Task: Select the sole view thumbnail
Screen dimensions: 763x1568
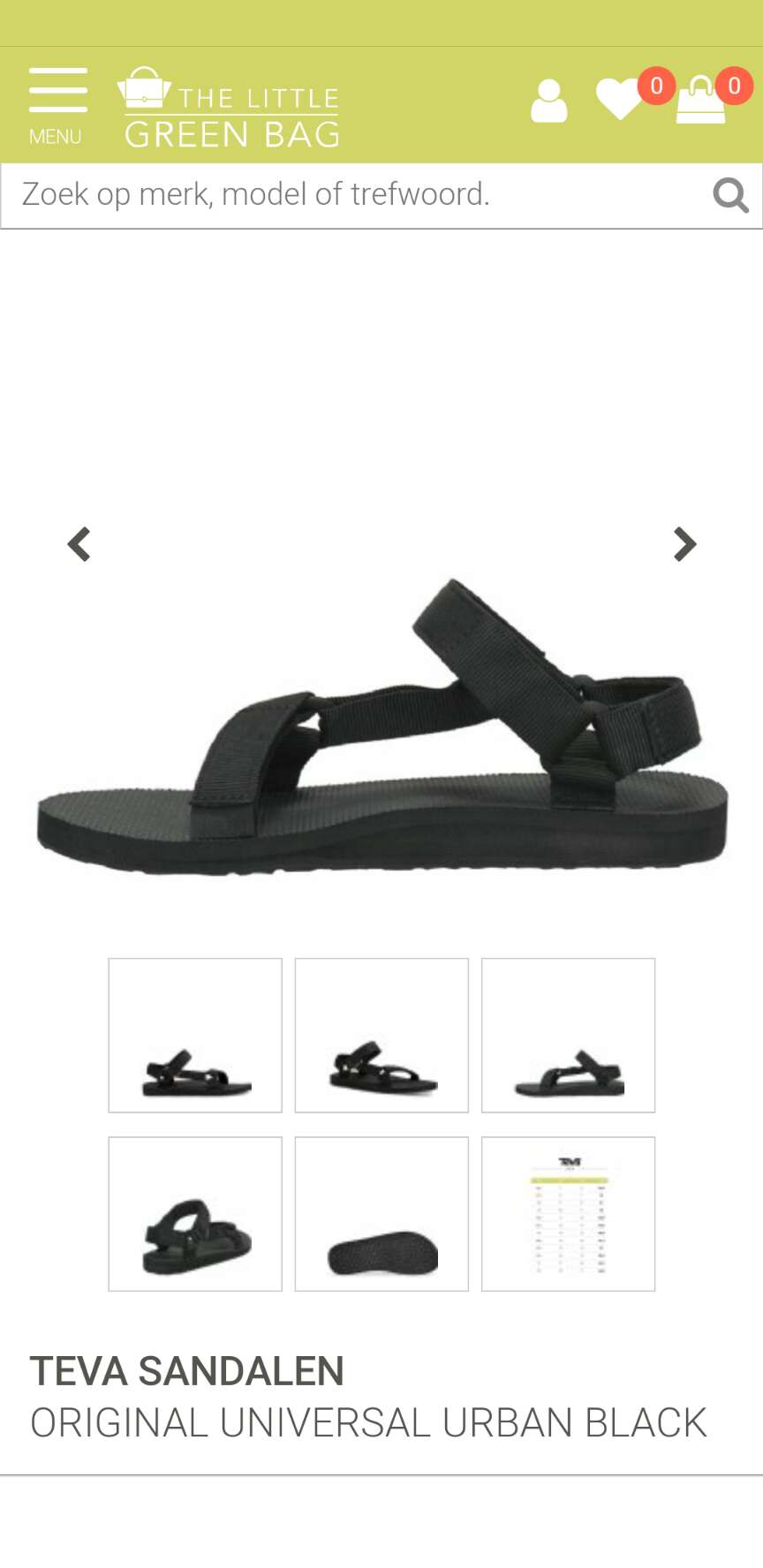Action: click(381, 1214)
